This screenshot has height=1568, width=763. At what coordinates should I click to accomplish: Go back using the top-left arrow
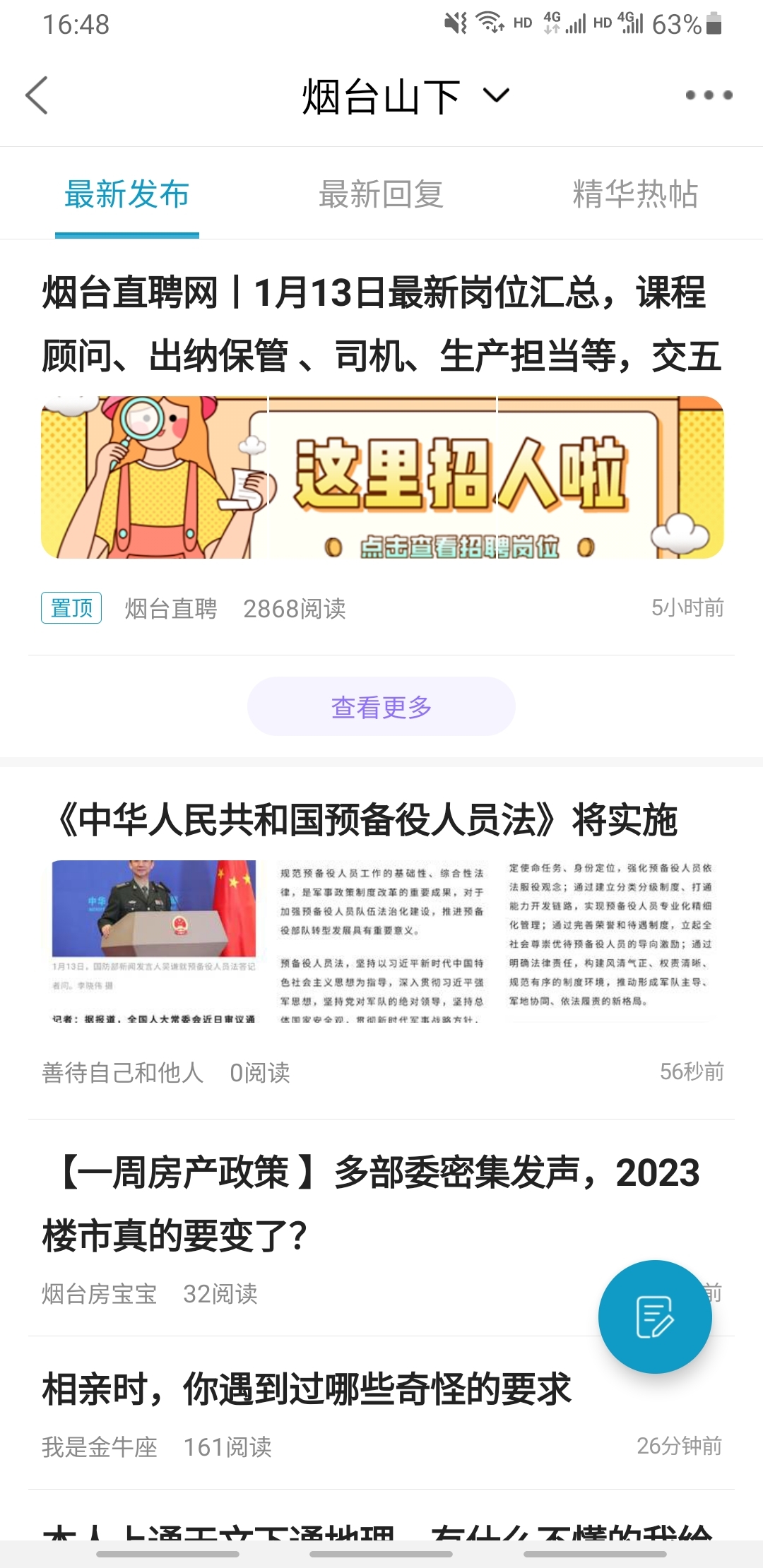(37, 95)
